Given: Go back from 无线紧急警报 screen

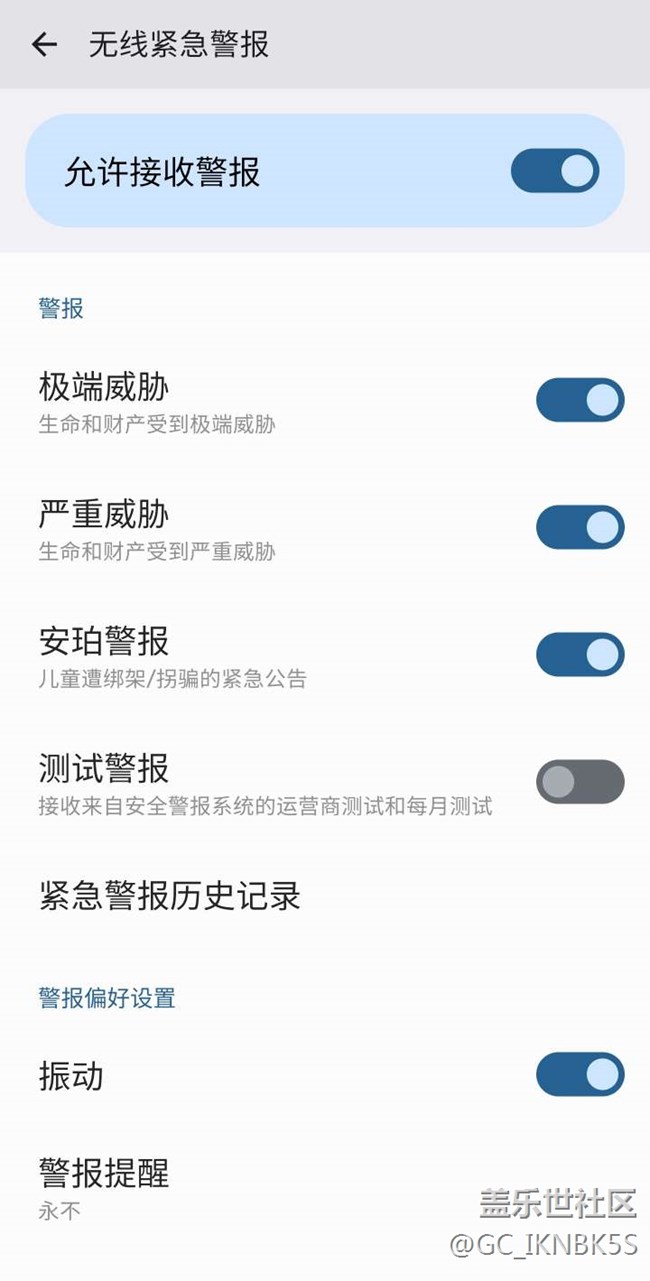Looking at the screenshot, I should point(44,44).
